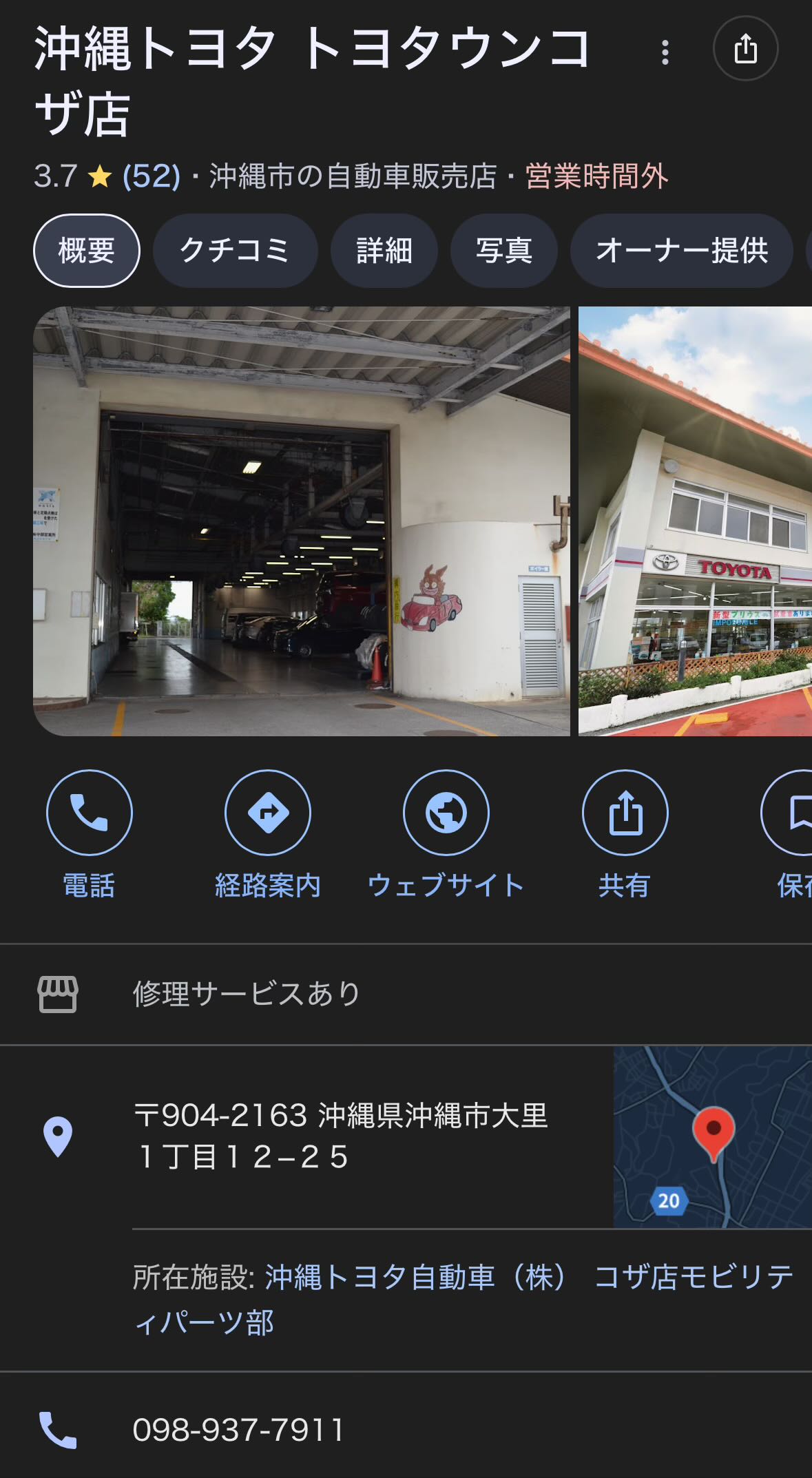Open the three-dot overflow menu
Image resolution: width=812 pixels, height=1478 pixels.
coord(665,52)
